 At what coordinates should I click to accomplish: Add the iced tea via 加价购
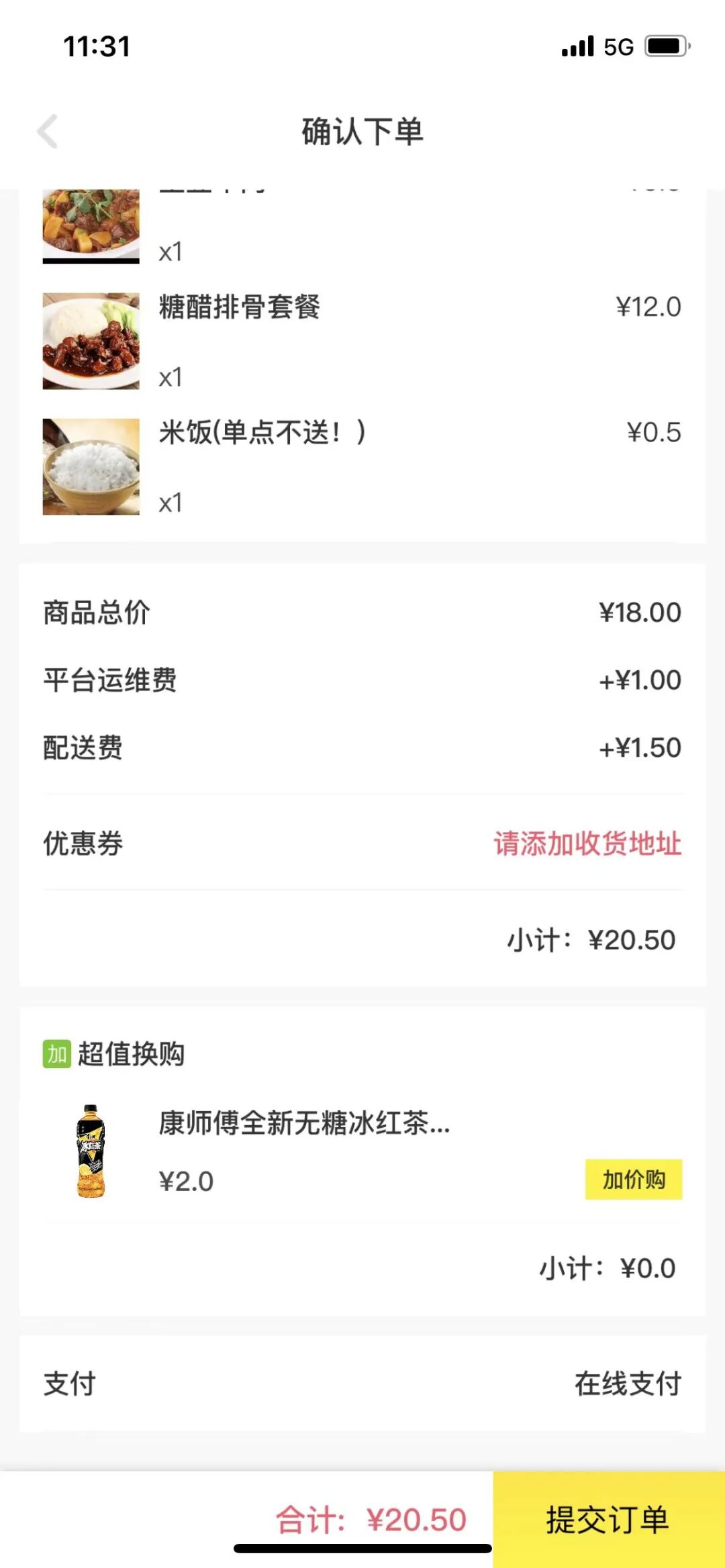pos(633,1179)
